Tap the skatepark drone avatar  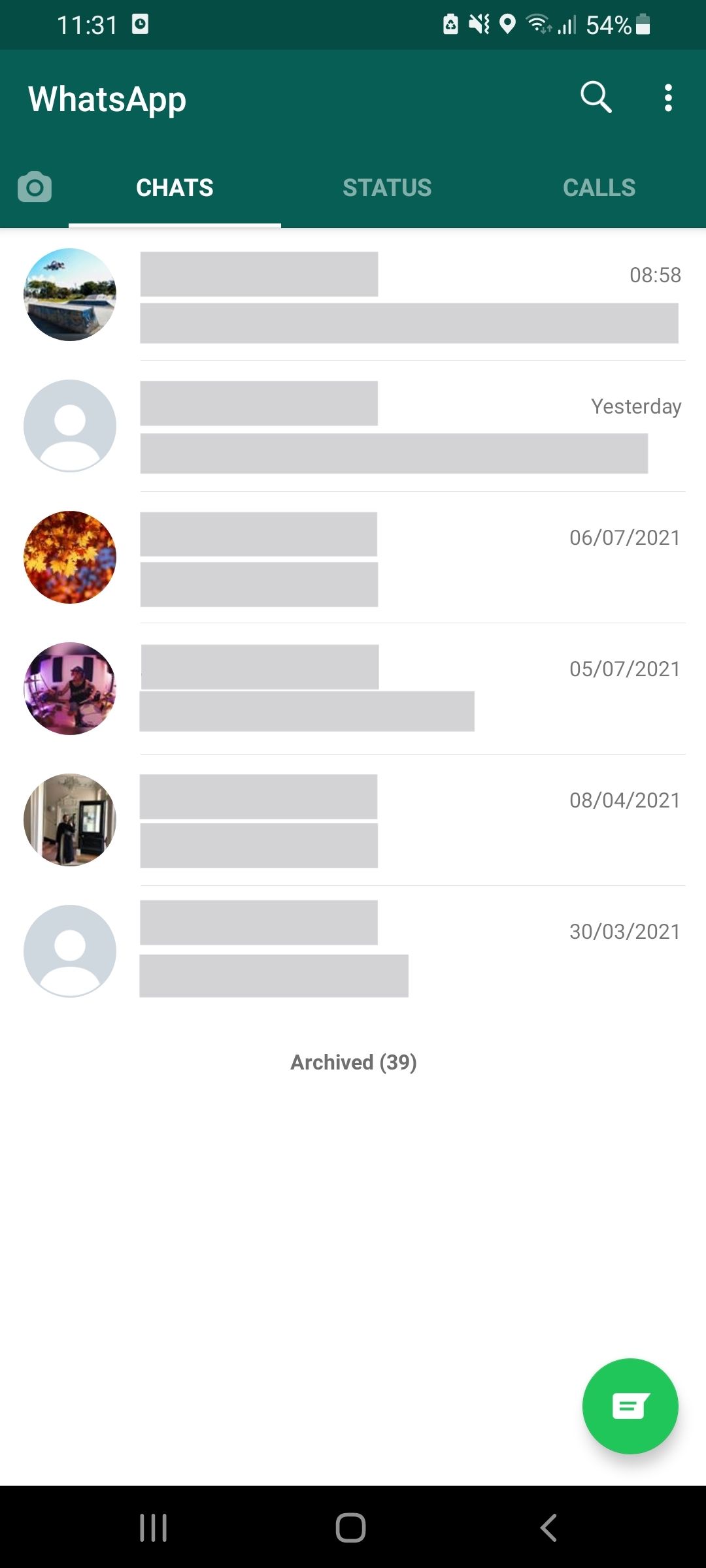click(69, 294)
